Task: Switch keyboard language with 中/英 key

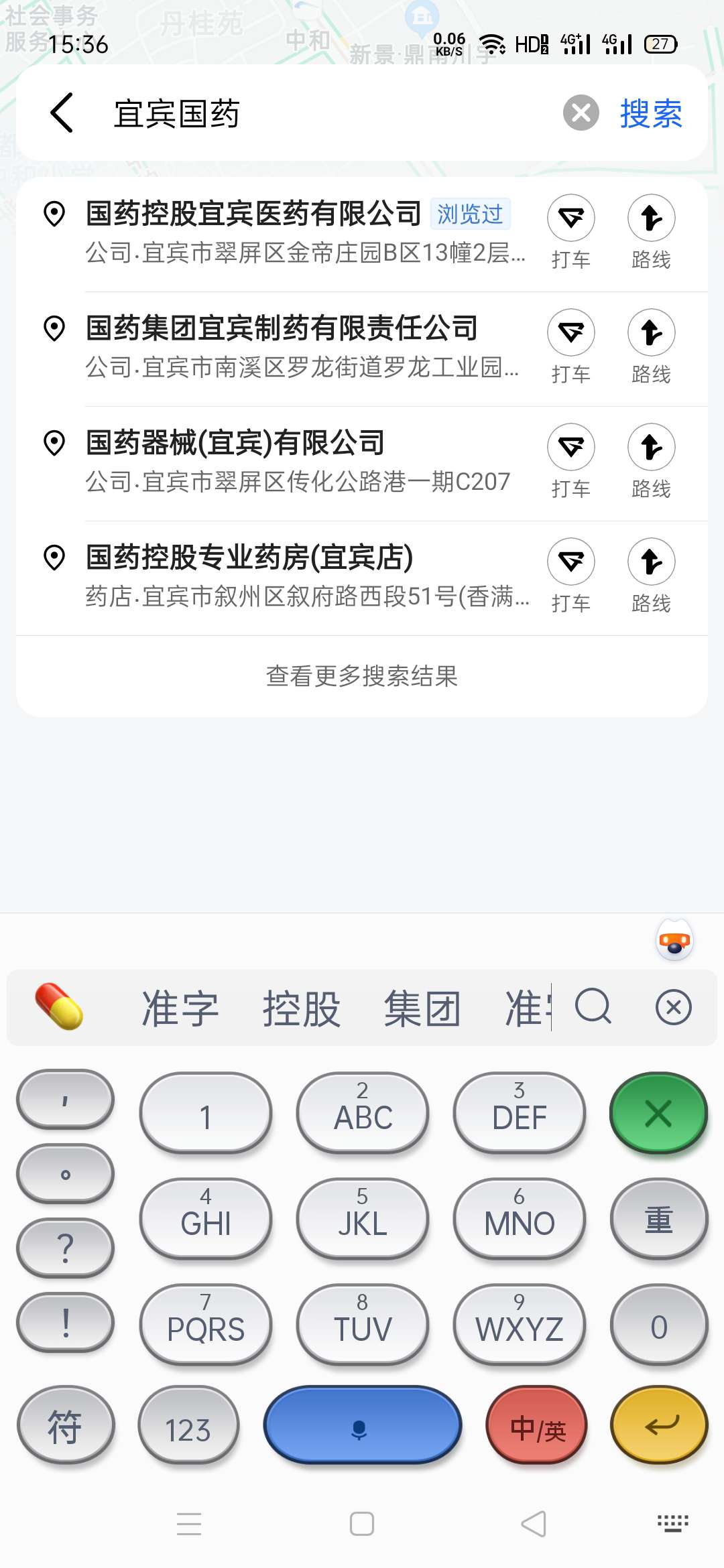Action: [x=537, y=1425]
